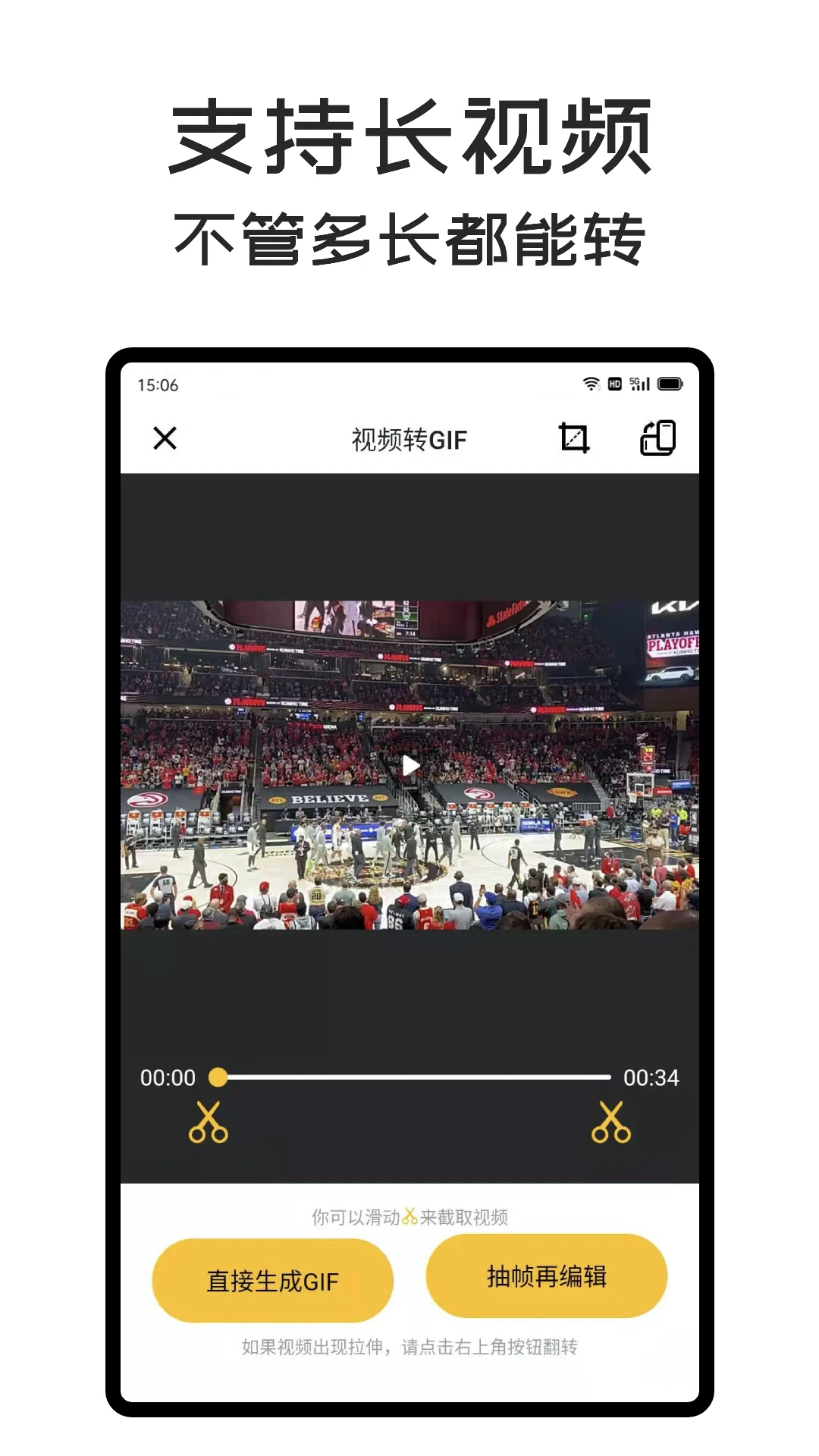Click the 00:00 start time label
This screenshot has width=819, height=1456.
point(168,1077)
